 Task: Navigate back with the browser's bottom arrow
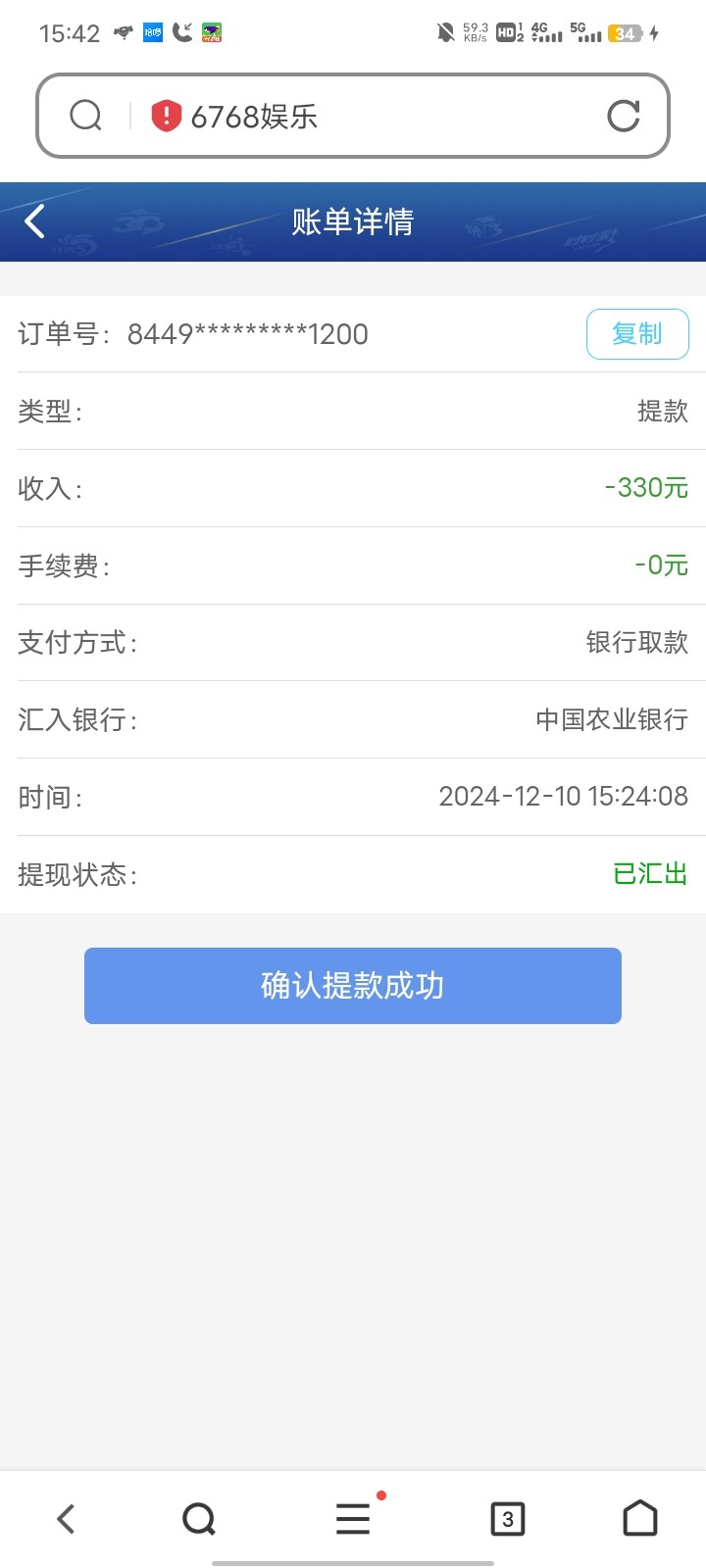[x=66, y=1519]
